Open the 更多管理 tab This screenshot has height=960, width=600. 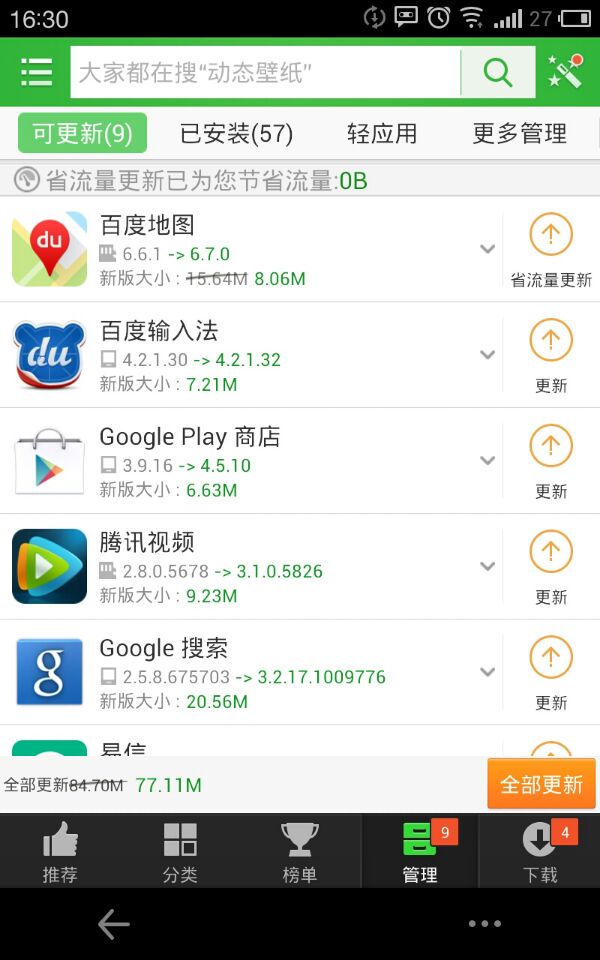point(519,133)
